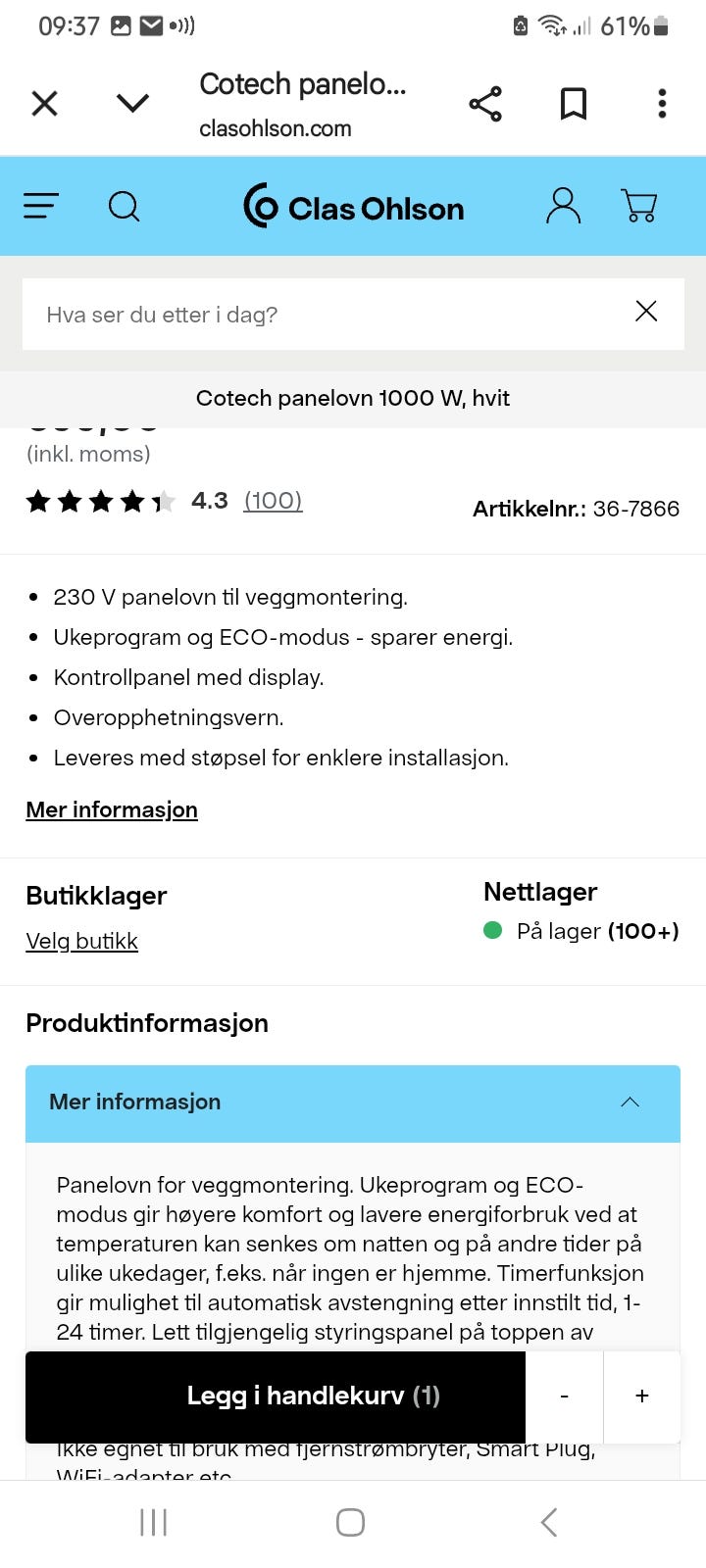Decrease quantity with the minus stepper
This screenshot has height=1568, width=706.
[565, 1396]
